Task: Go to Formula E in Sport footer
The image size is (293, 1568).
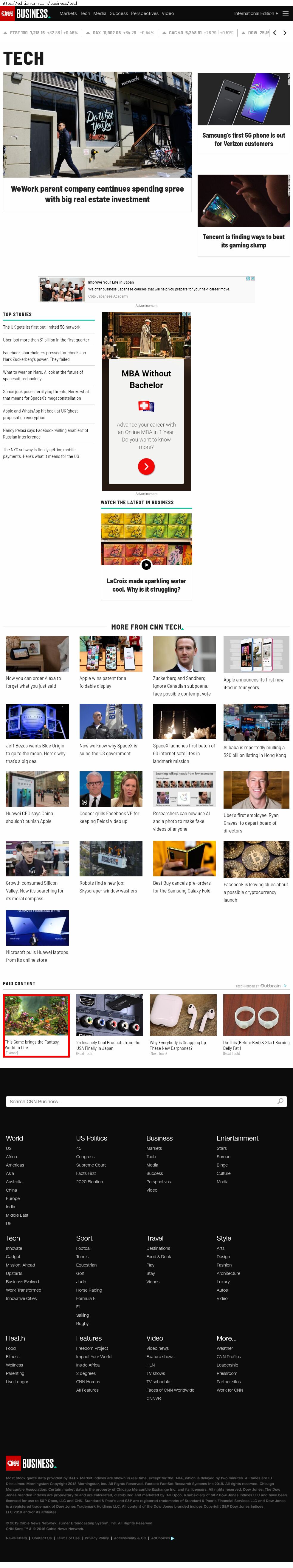Action: pos(86,1298)
